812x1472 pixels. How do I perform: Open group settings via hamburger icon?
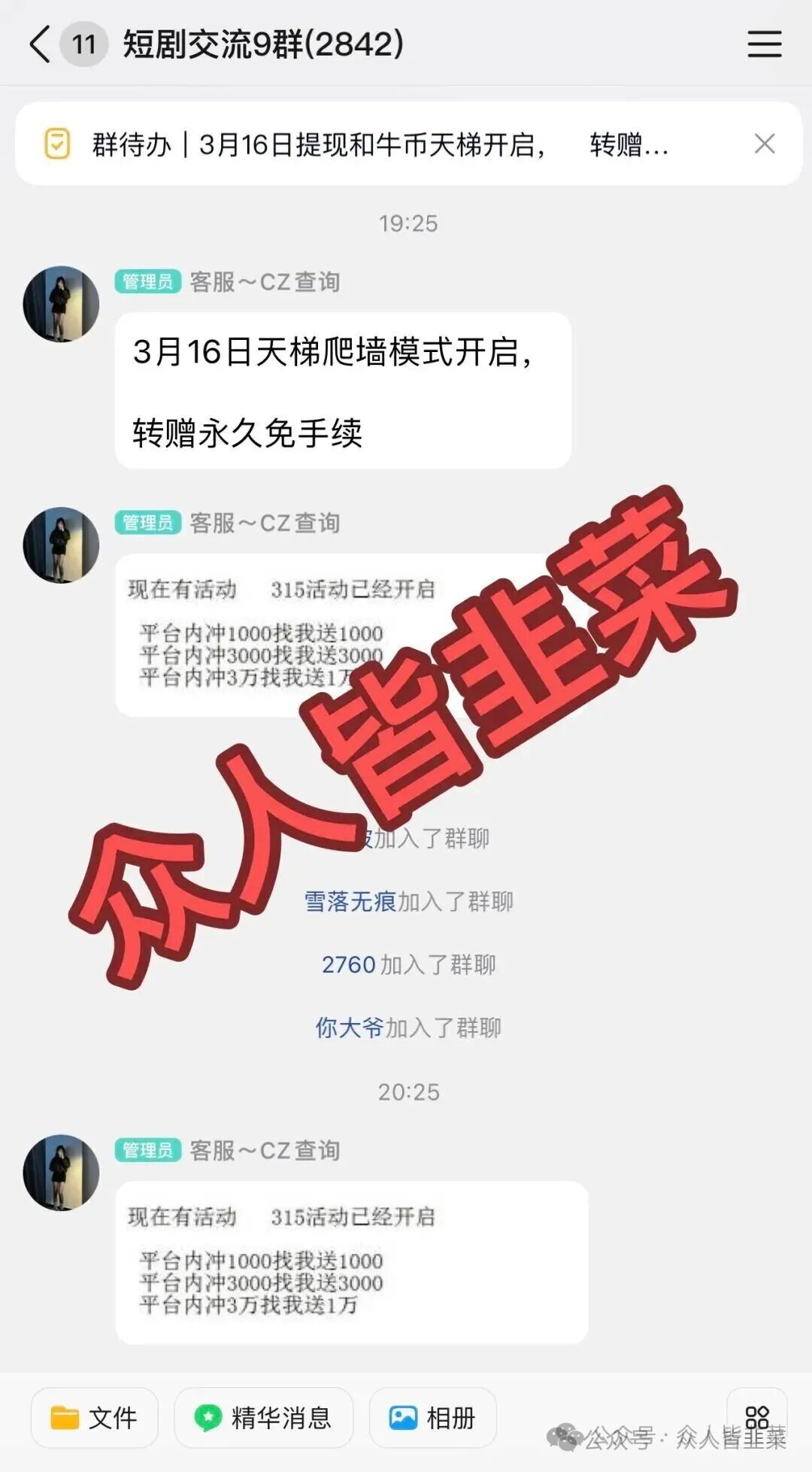[x=764, y=45]
